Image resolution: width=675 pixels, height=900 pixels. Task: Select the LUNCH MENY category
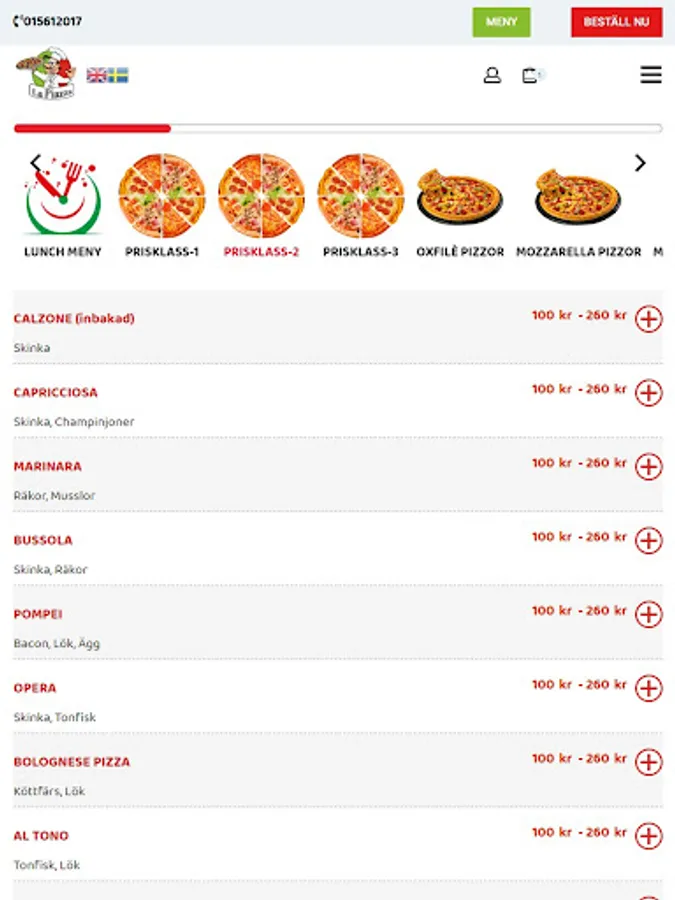click(62, 205)
